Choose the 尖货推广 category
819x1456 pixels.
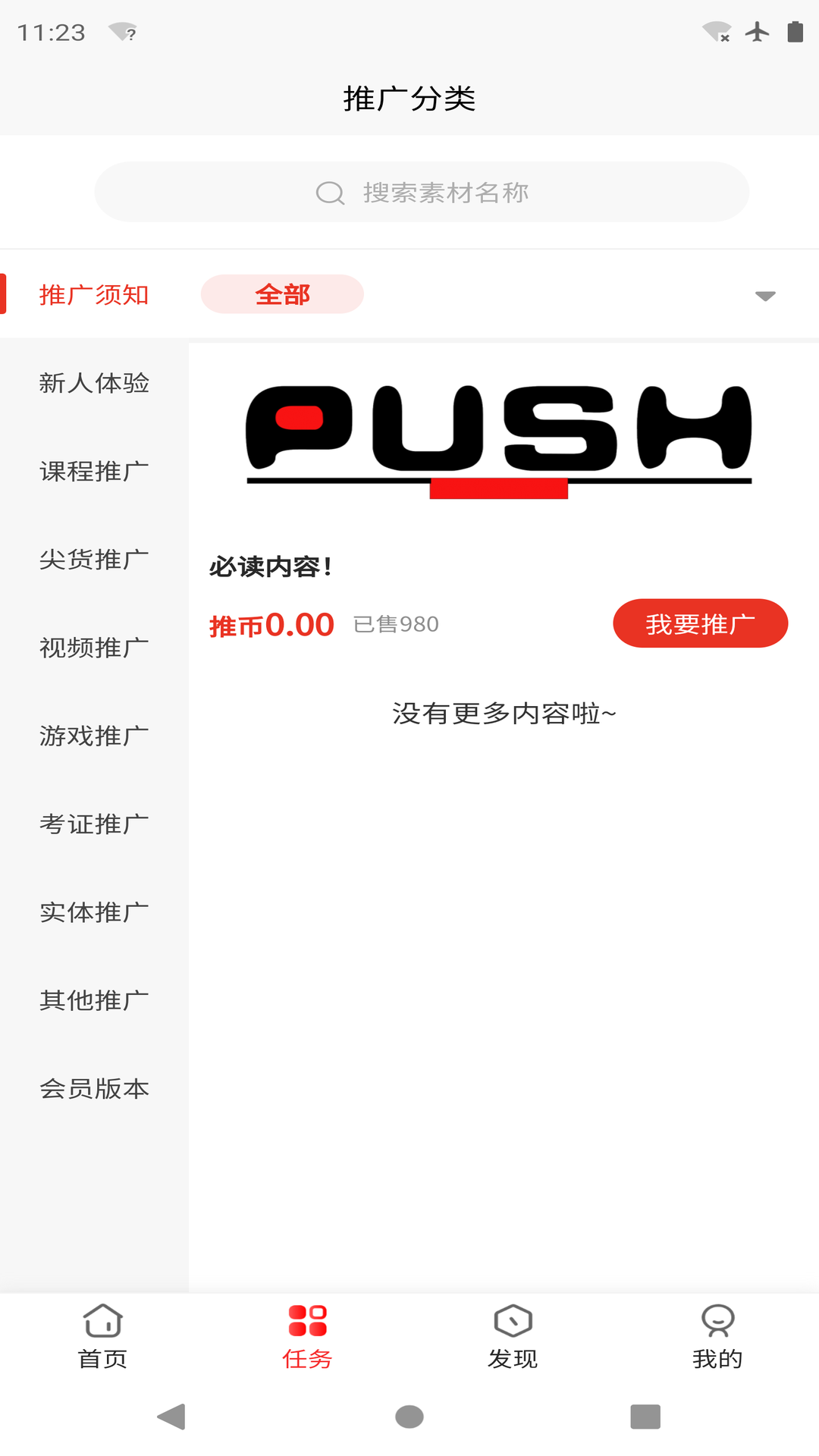tap(94, 560)
